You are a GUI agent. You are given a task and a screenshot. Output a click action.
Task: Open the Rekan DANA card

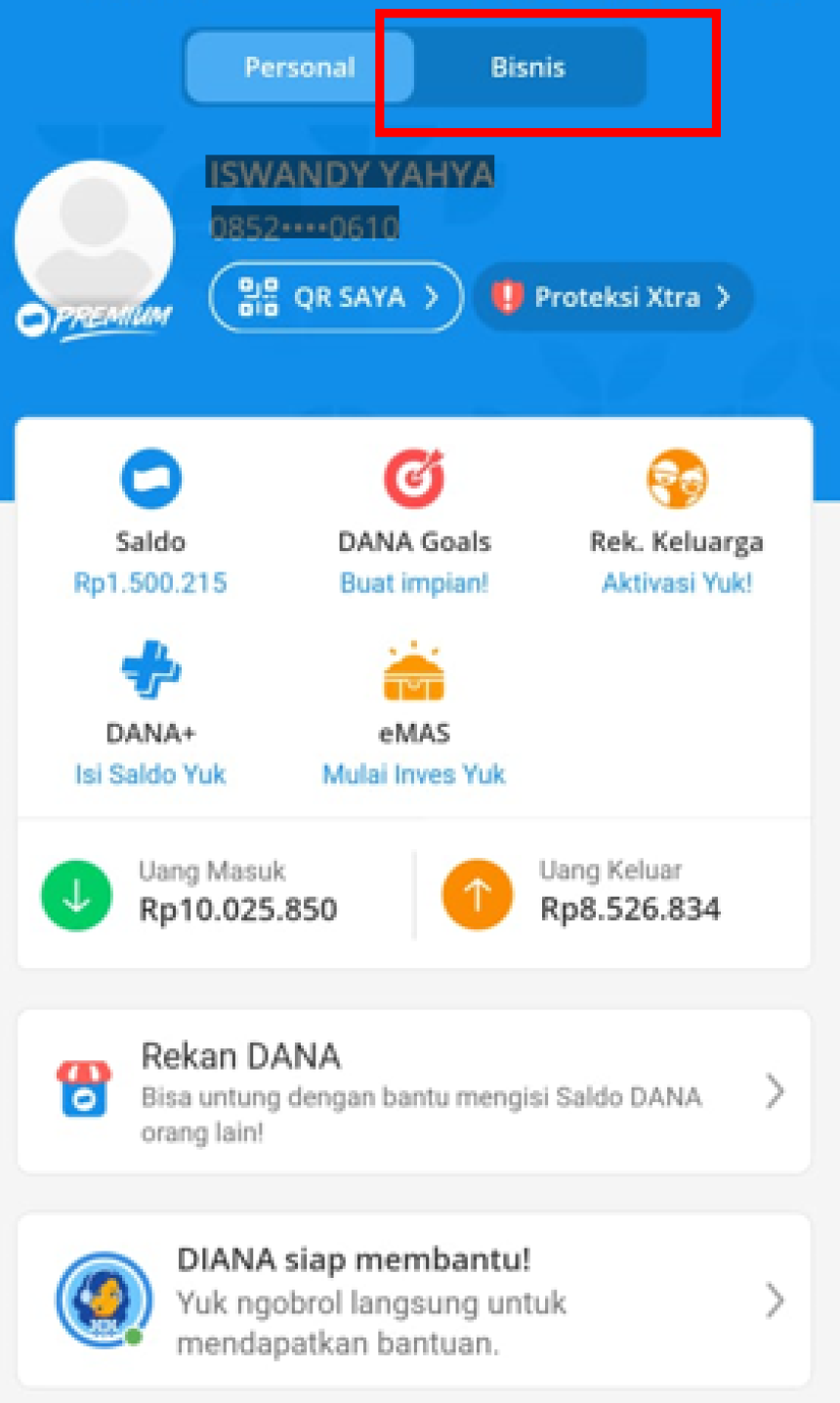coord(414,1091)
